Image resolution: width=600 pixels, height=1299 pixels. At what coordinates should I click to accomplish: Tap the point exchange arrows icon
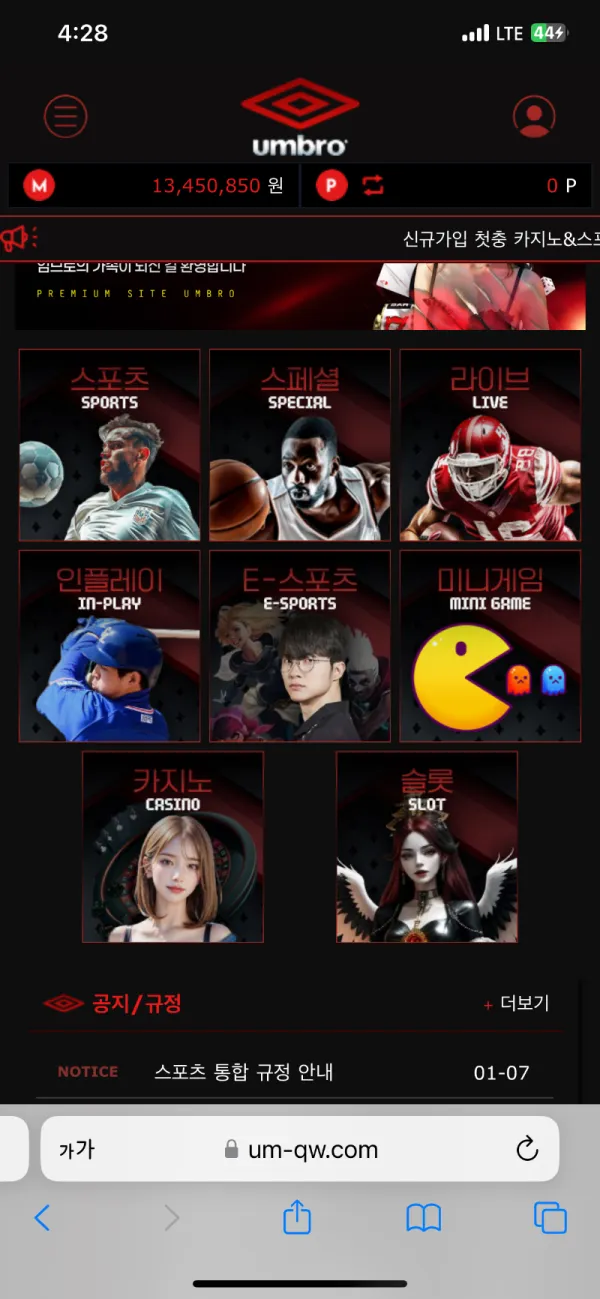click(x=373, y=185)
